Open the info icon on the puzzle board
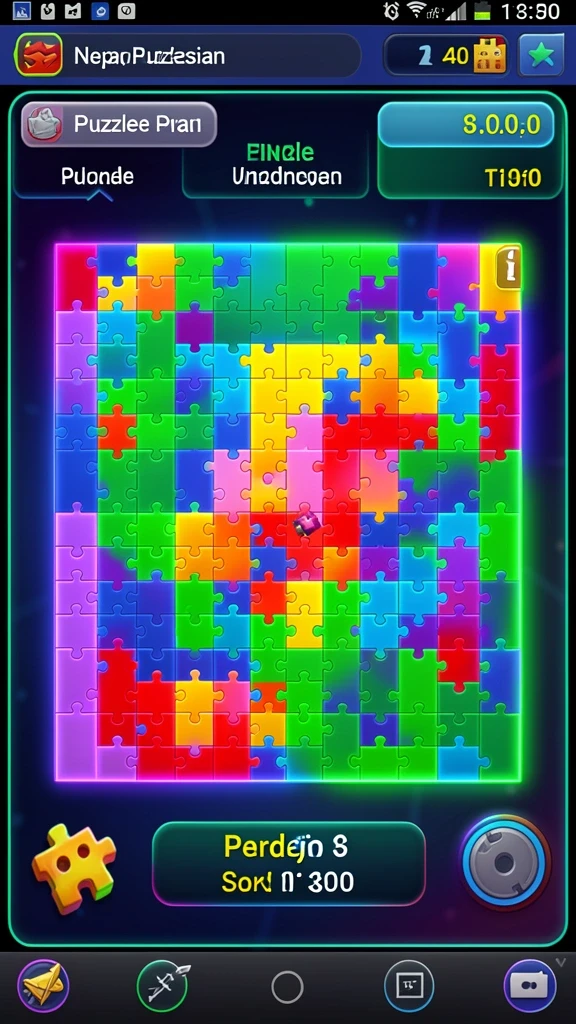 tap(509, 267)
